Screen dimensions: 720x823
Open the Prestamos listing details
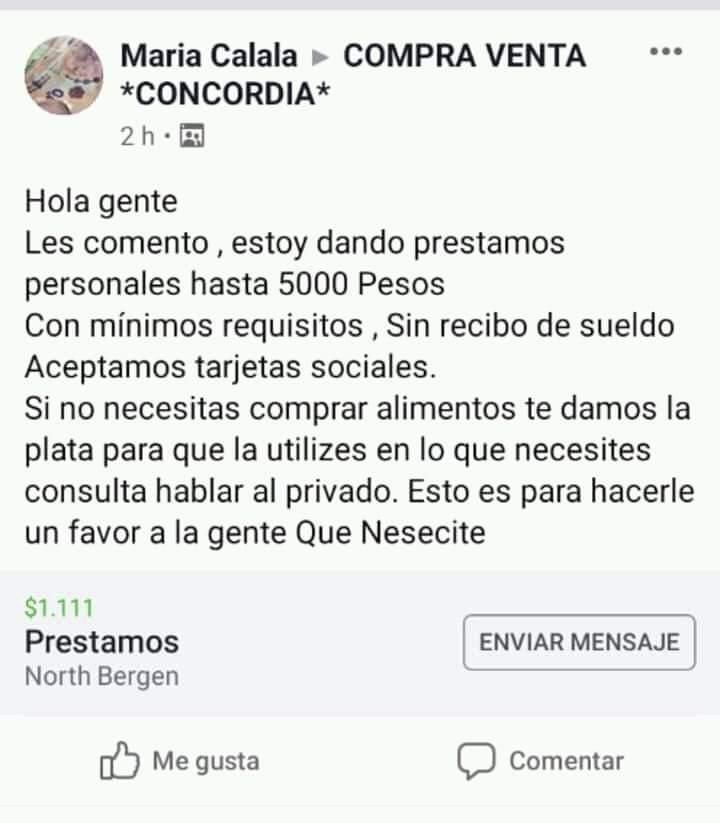[x=102, y=642]
